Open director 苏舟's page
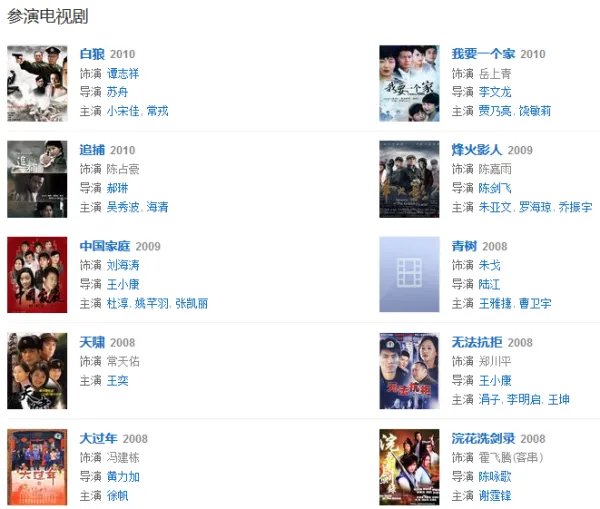Viewport: 600px width, 509px height. pyautogui.click(x=117, y=91)
